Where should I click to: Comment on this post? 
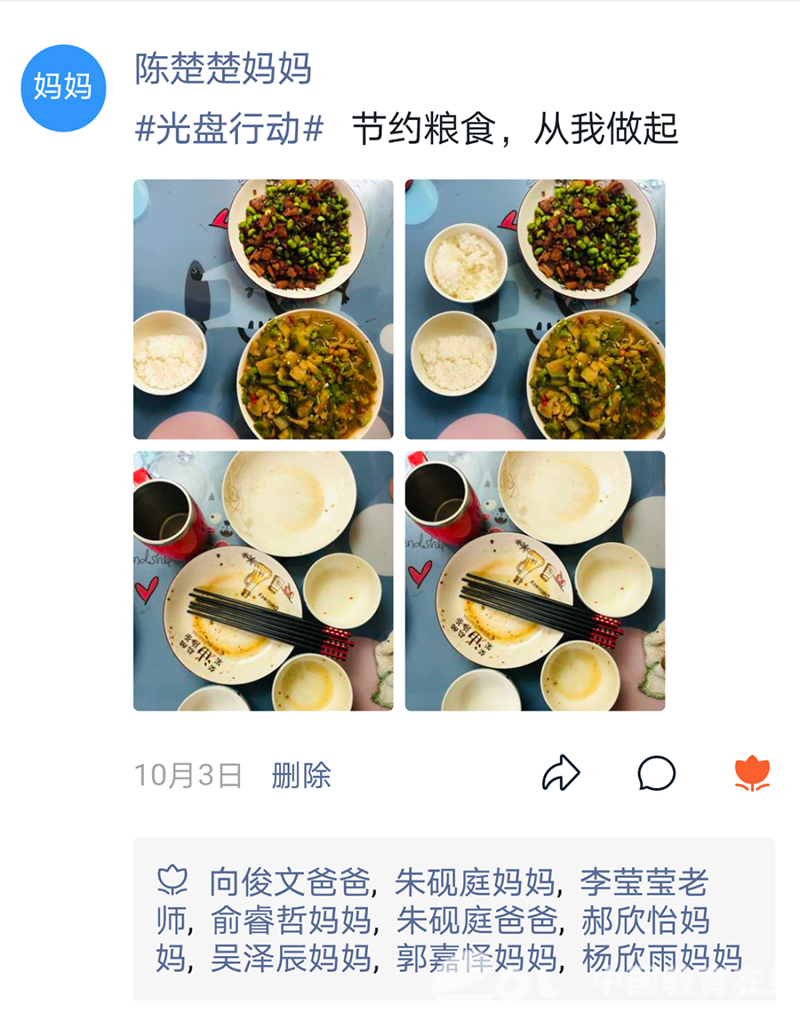point(657,773)
